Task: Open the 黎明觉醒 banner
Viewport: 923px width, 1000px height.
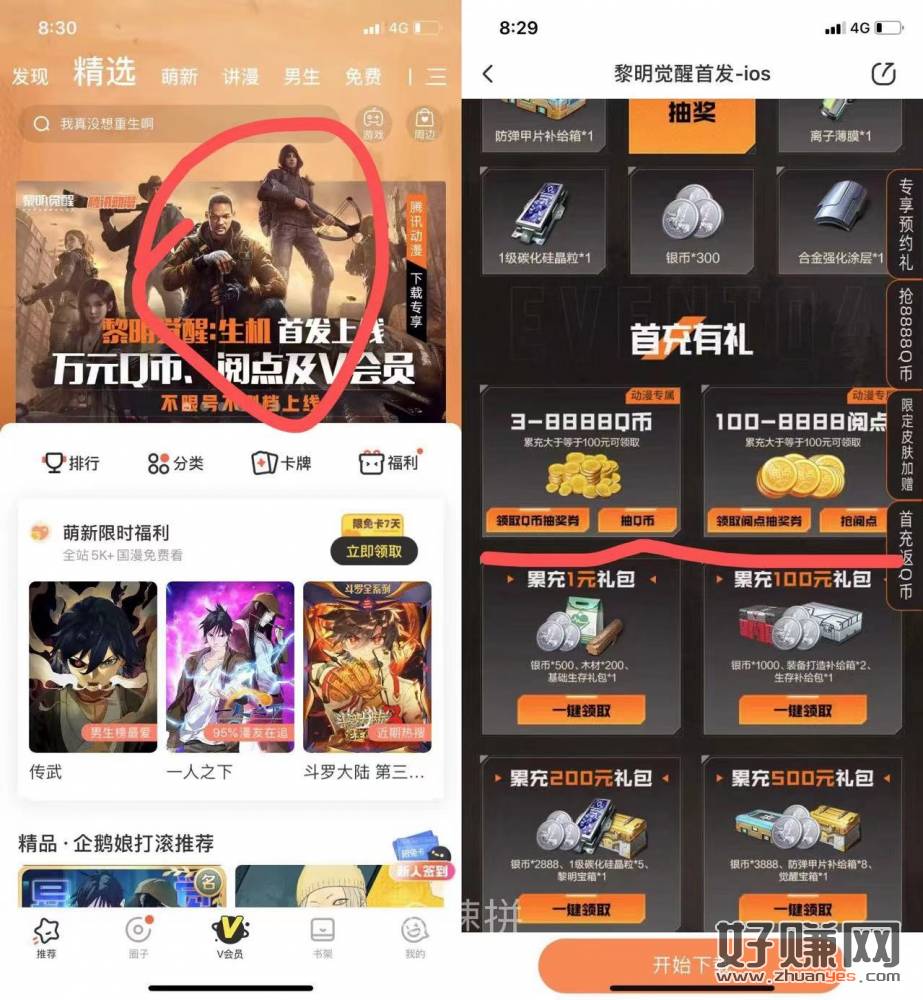Action: tap(230, 300)
